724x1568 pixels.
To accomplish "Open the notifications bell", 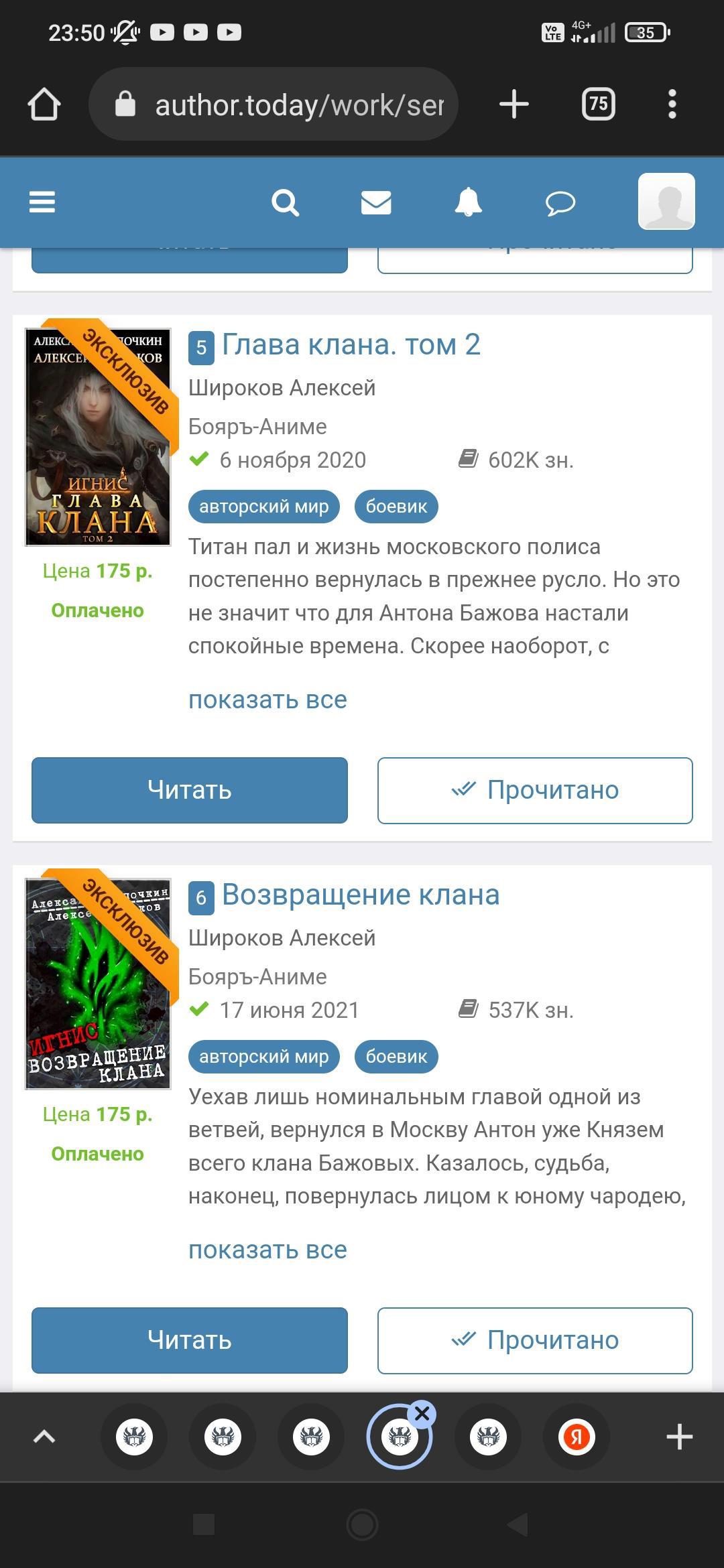I will pyautogui.click(x=468, y=202).
